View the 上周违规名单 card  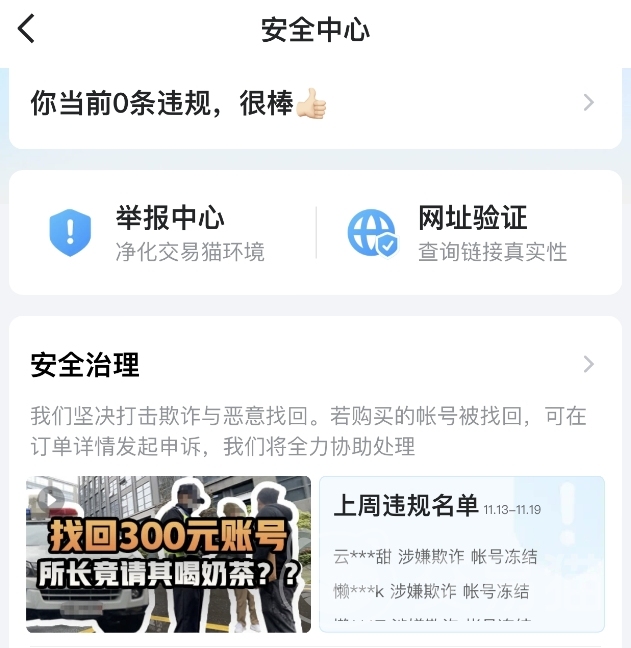(461, 554)
